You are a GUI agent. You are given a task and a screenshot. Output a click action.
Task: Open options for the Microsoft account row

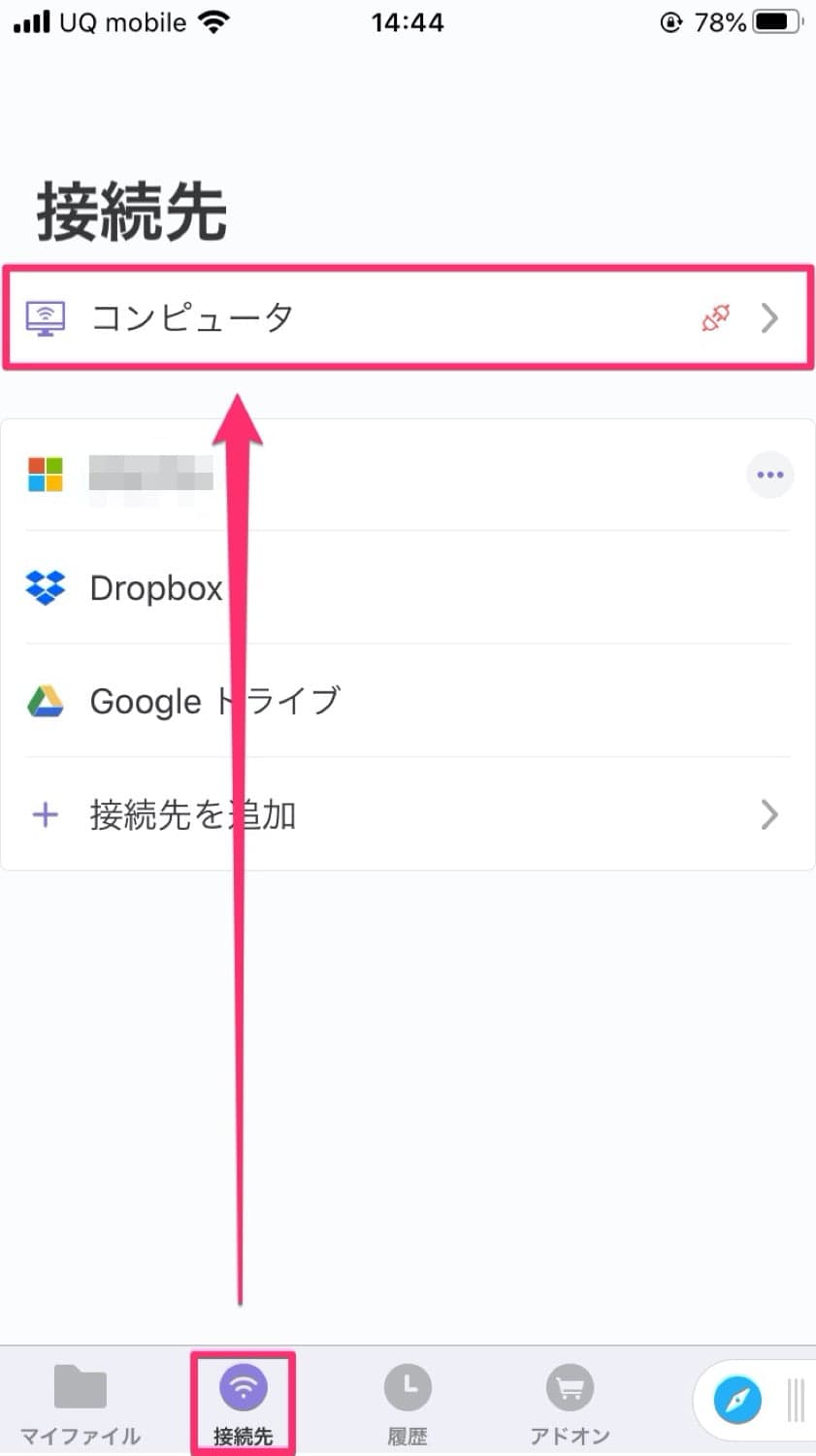770,476
